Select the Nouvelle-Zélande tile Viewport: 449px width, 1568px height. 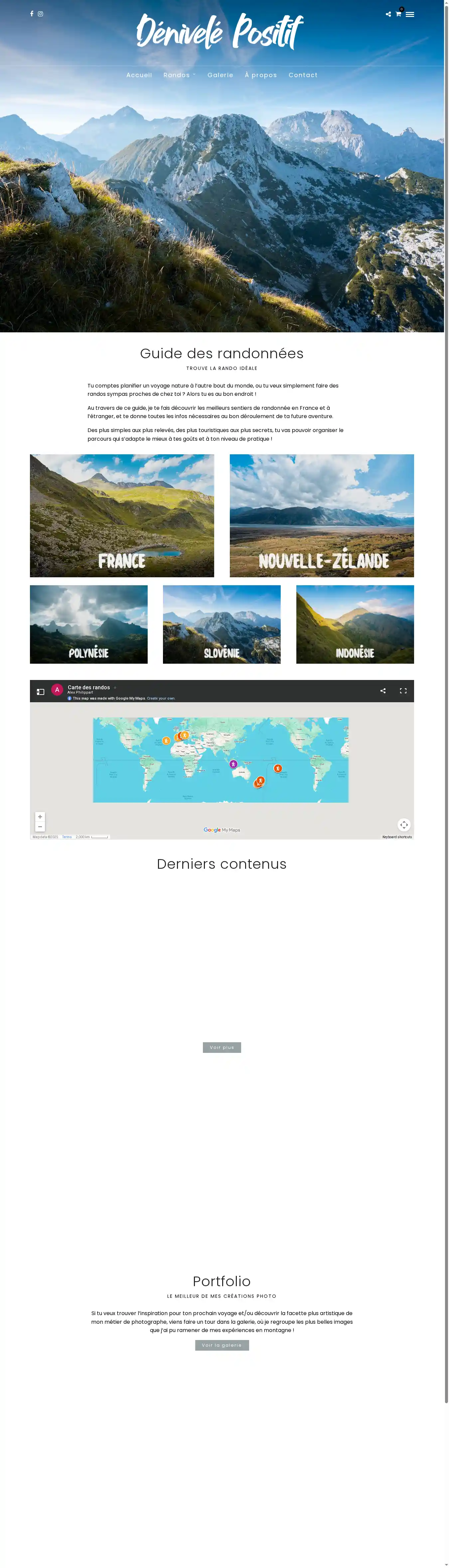[x=322, y=515]
